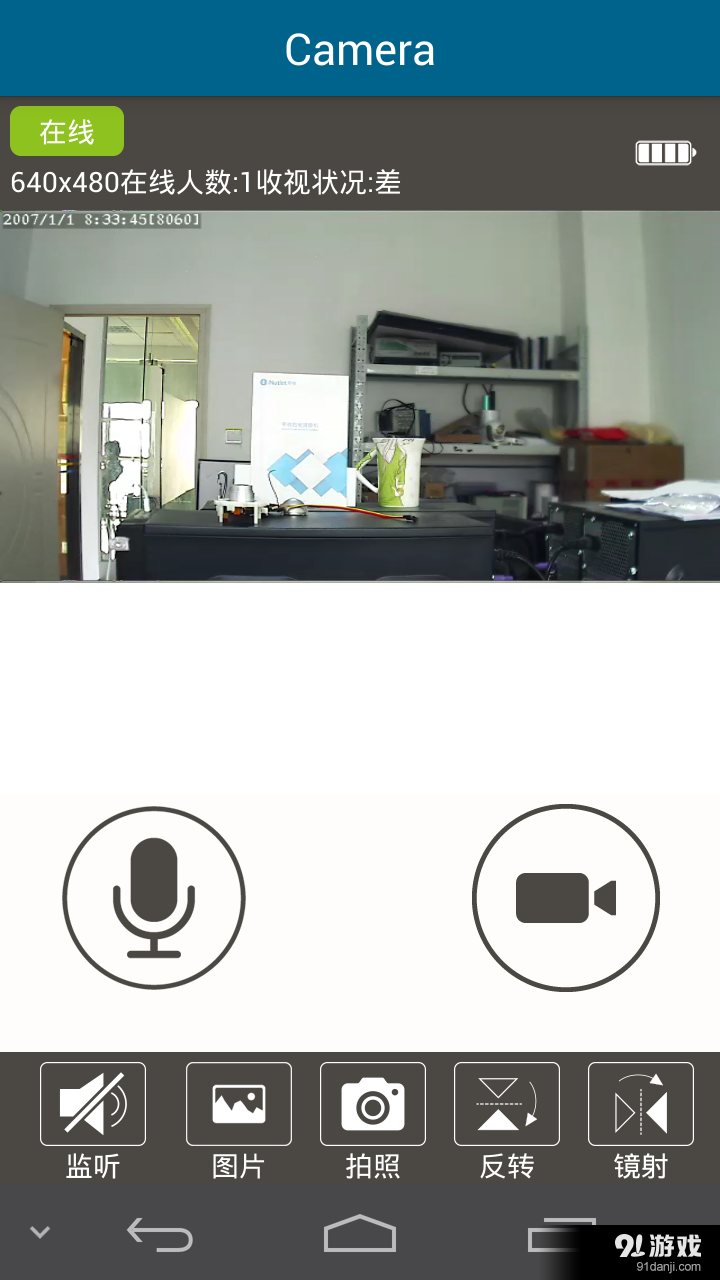Go back using the system back button
The height and width of the screenshot is (1280, 720).
click(x=160, y=1235)
